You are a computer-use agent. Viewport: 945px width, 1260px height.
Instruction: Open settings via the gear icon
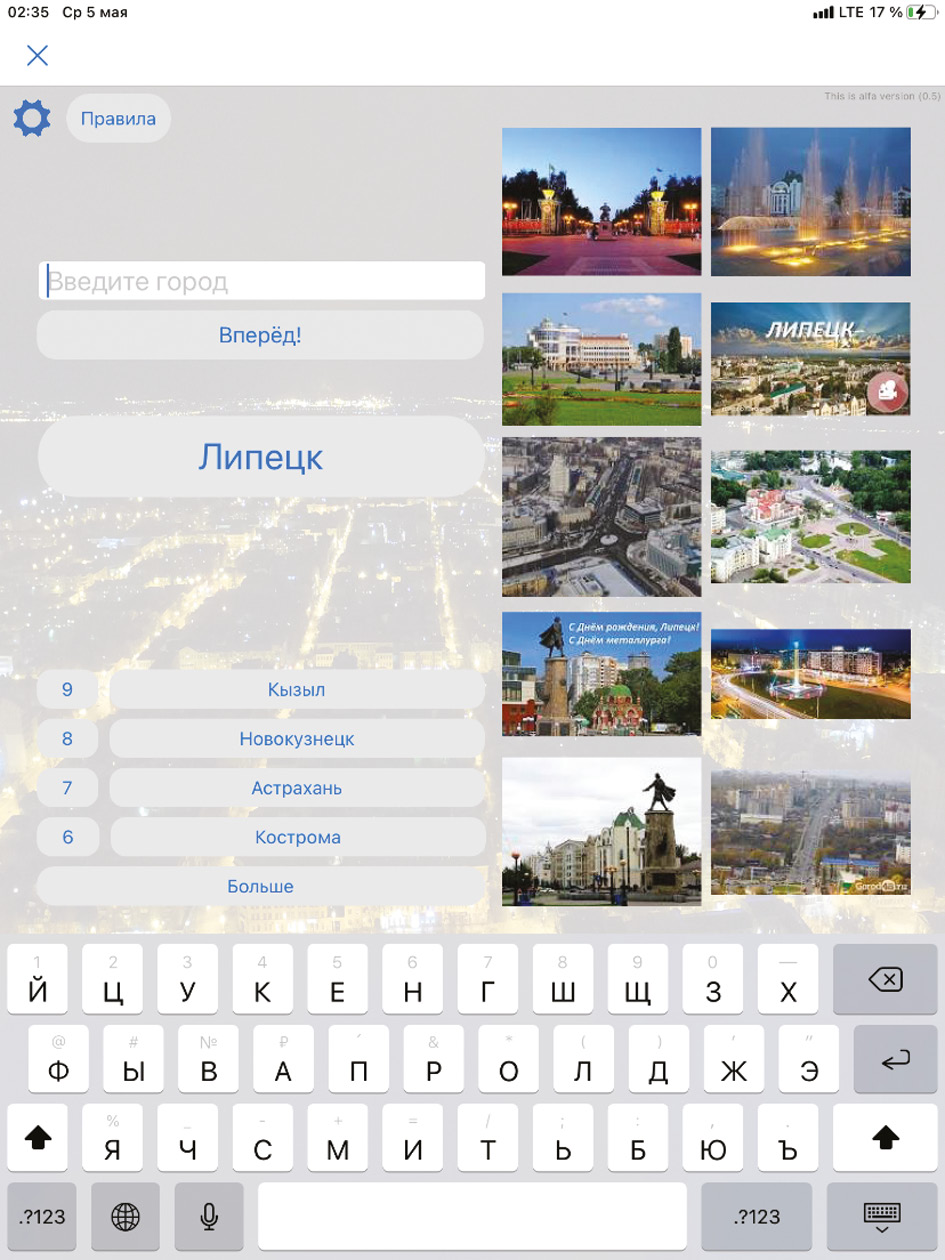(32, 119)
